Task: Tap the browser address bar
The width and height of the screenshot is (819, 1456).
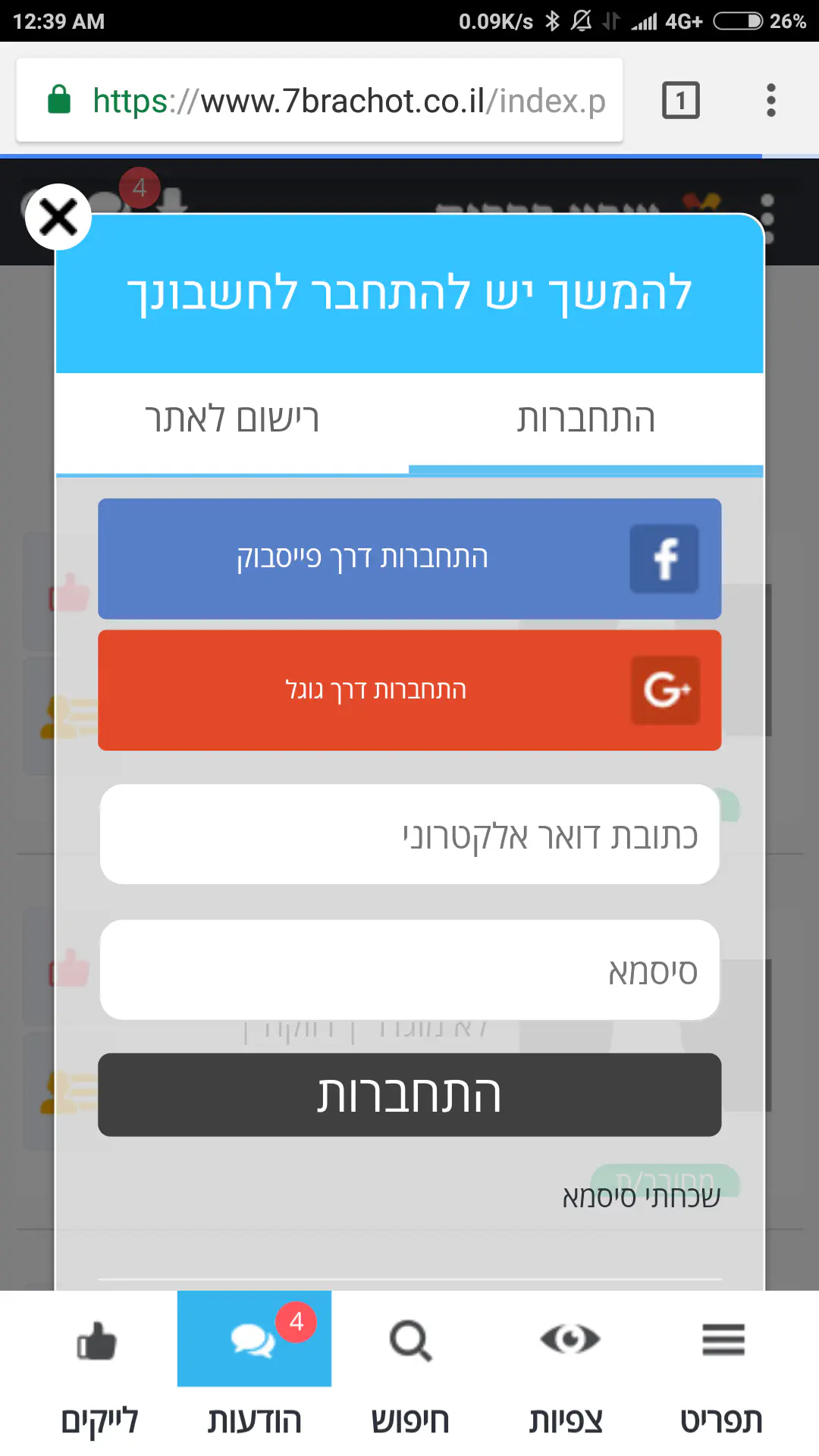Action: pyautogui.click(x=334, y=101)
